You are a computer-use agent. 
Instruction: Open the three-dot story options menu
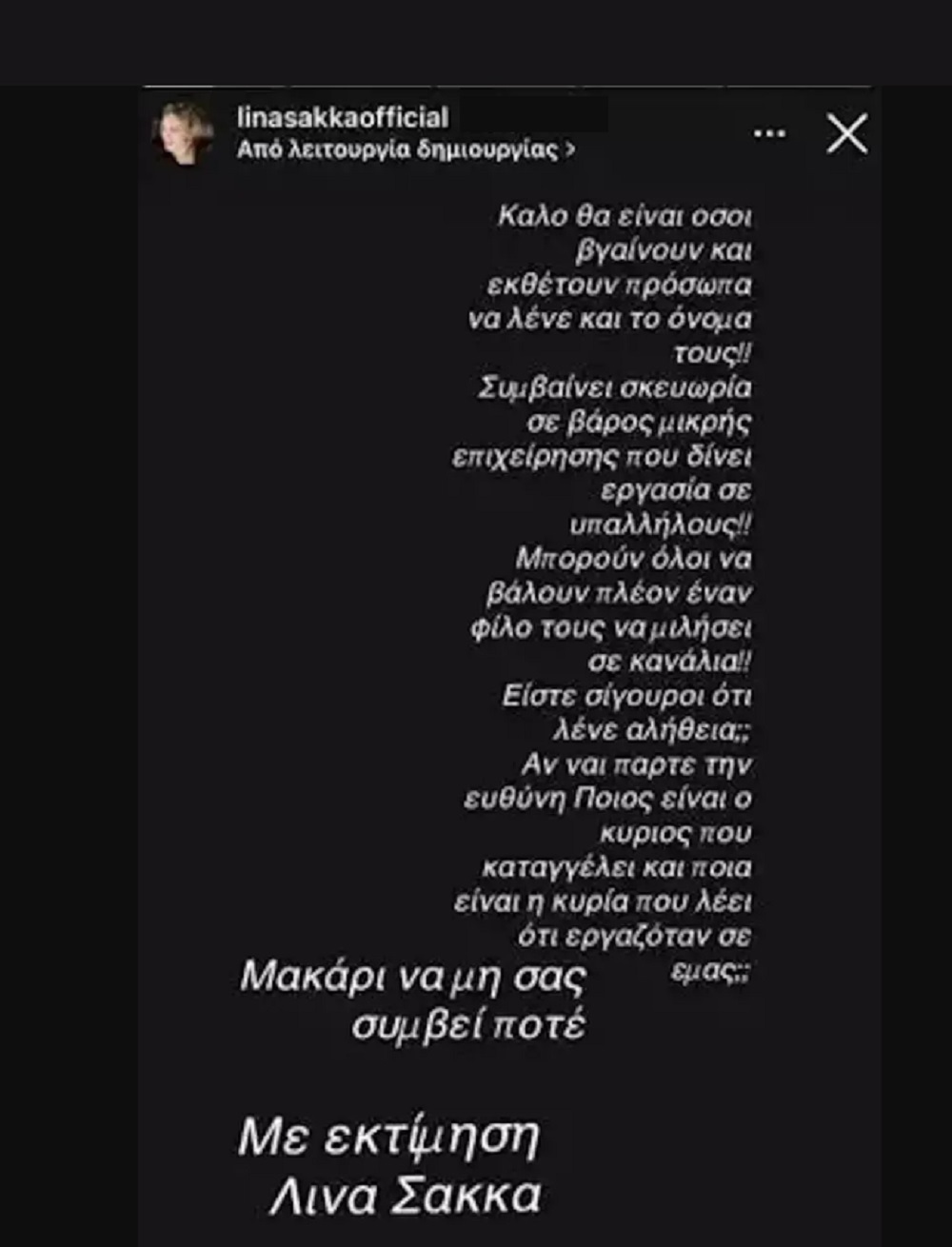[x=769, y=134]
